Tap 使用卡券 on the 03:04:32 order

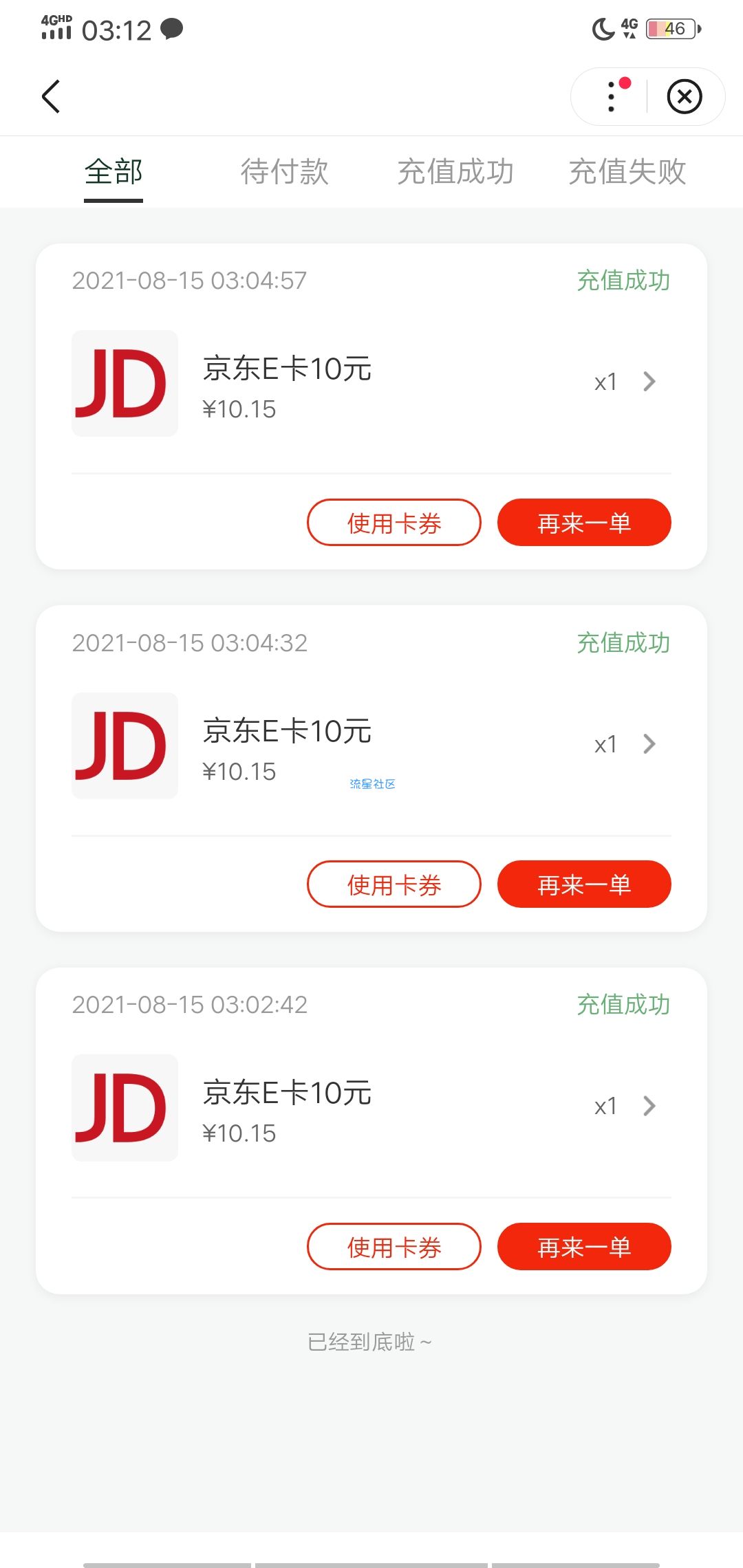[394, 884]
